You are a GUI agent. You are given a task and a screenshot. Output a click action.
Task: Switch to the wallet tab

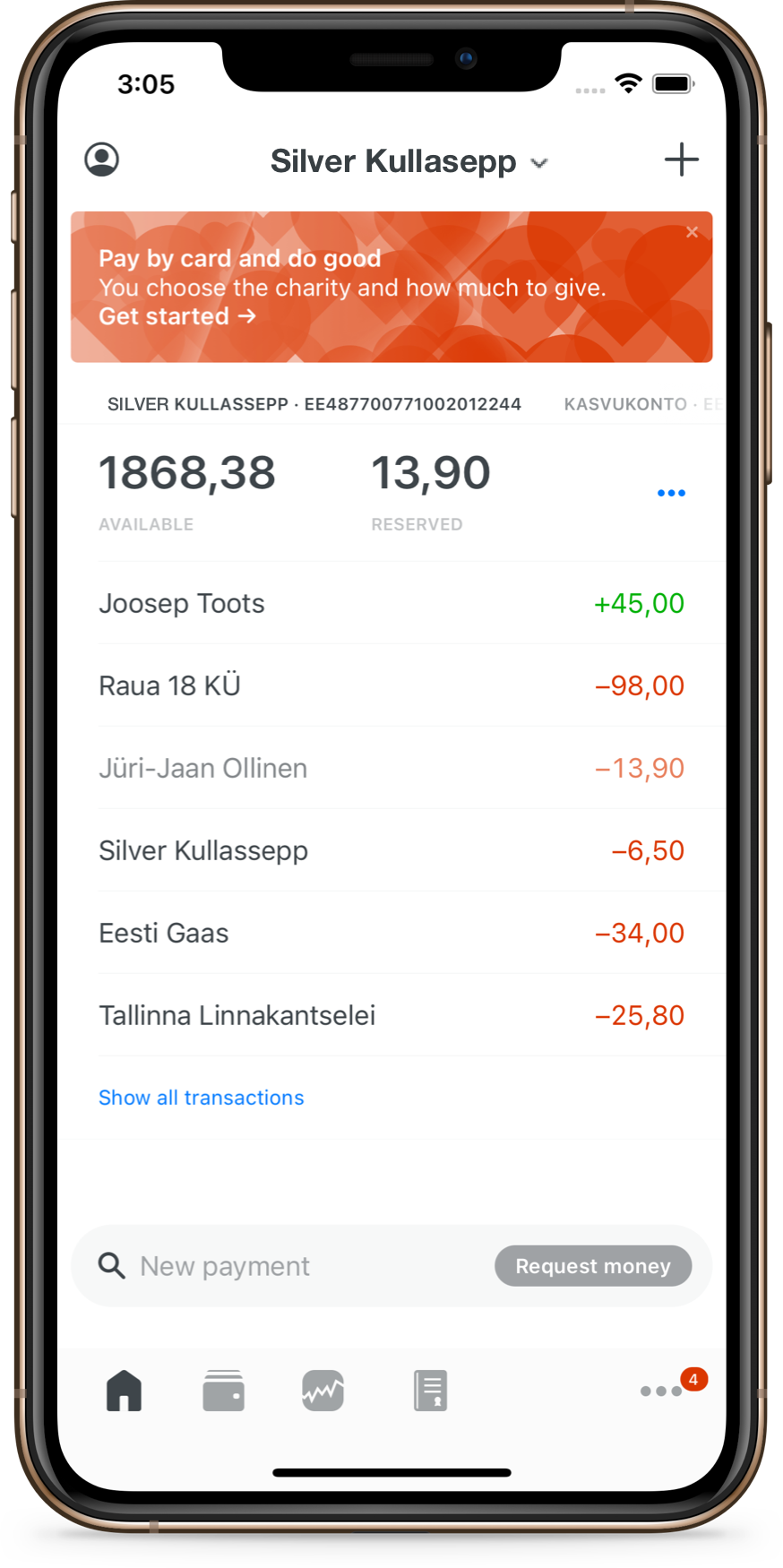pyautogui.click(x=223, y=1391)
